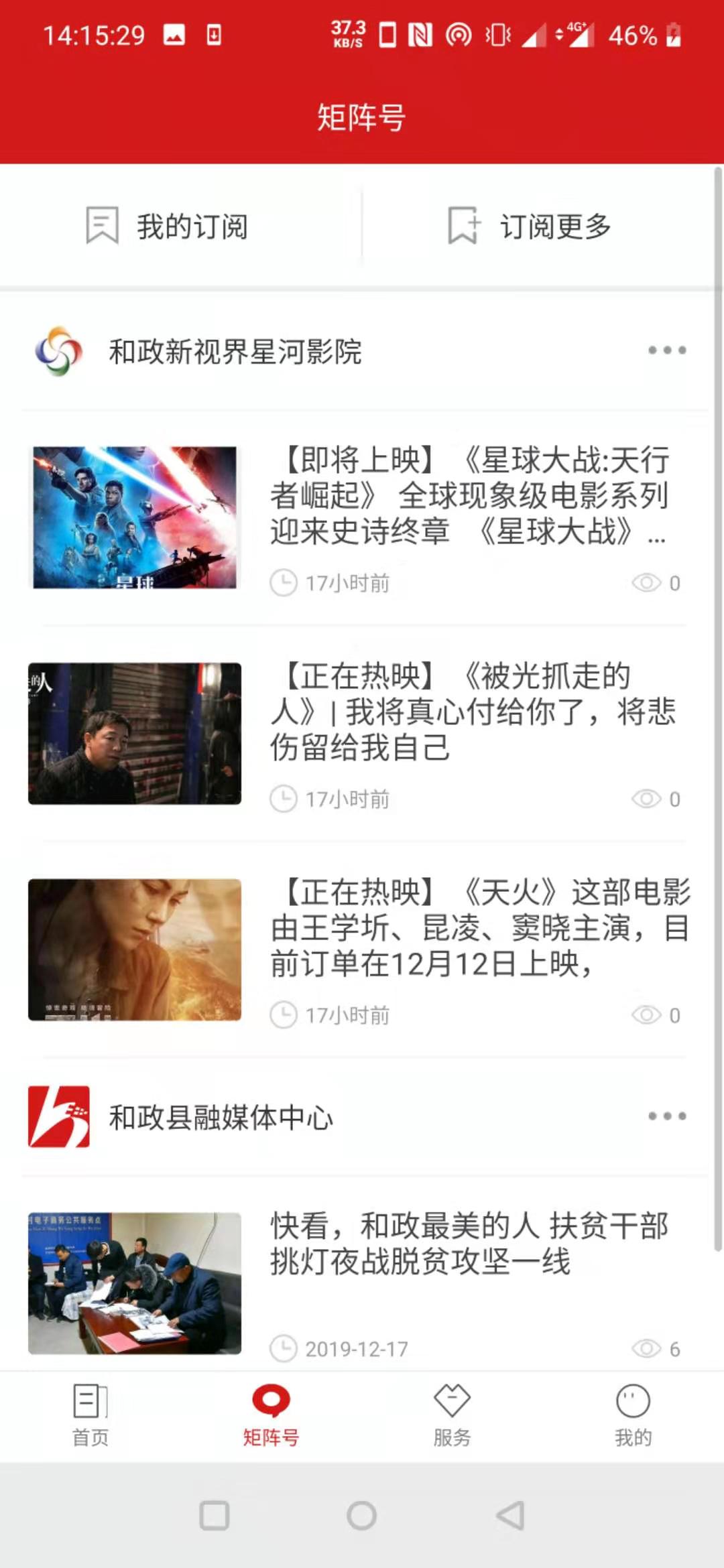Go to the 服务 tab
The height and width of the screenshot is (1568, 724).
(452, 1415)
